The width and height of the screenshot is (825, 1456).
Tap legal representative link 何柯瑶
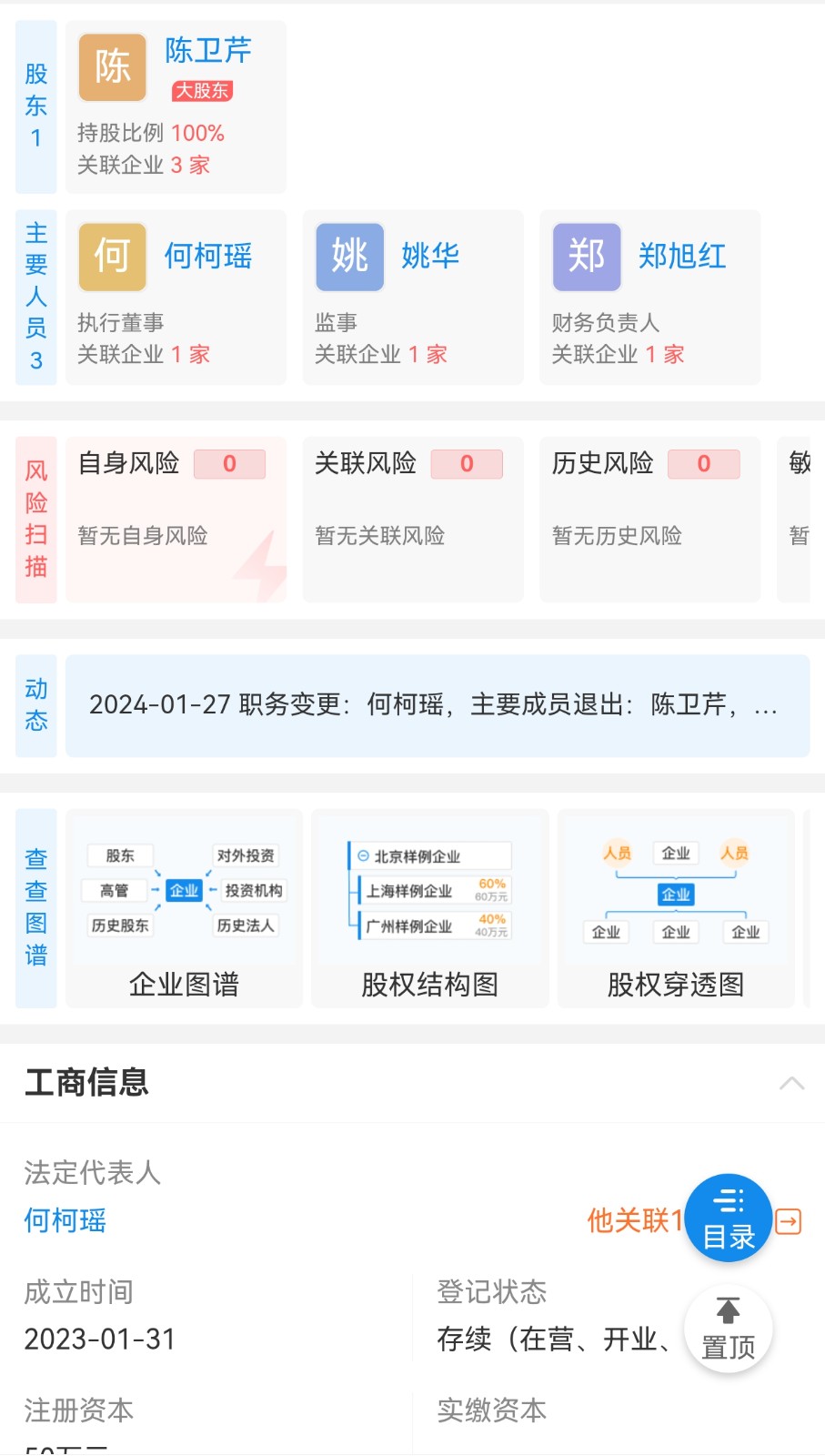click(65, 1220)
